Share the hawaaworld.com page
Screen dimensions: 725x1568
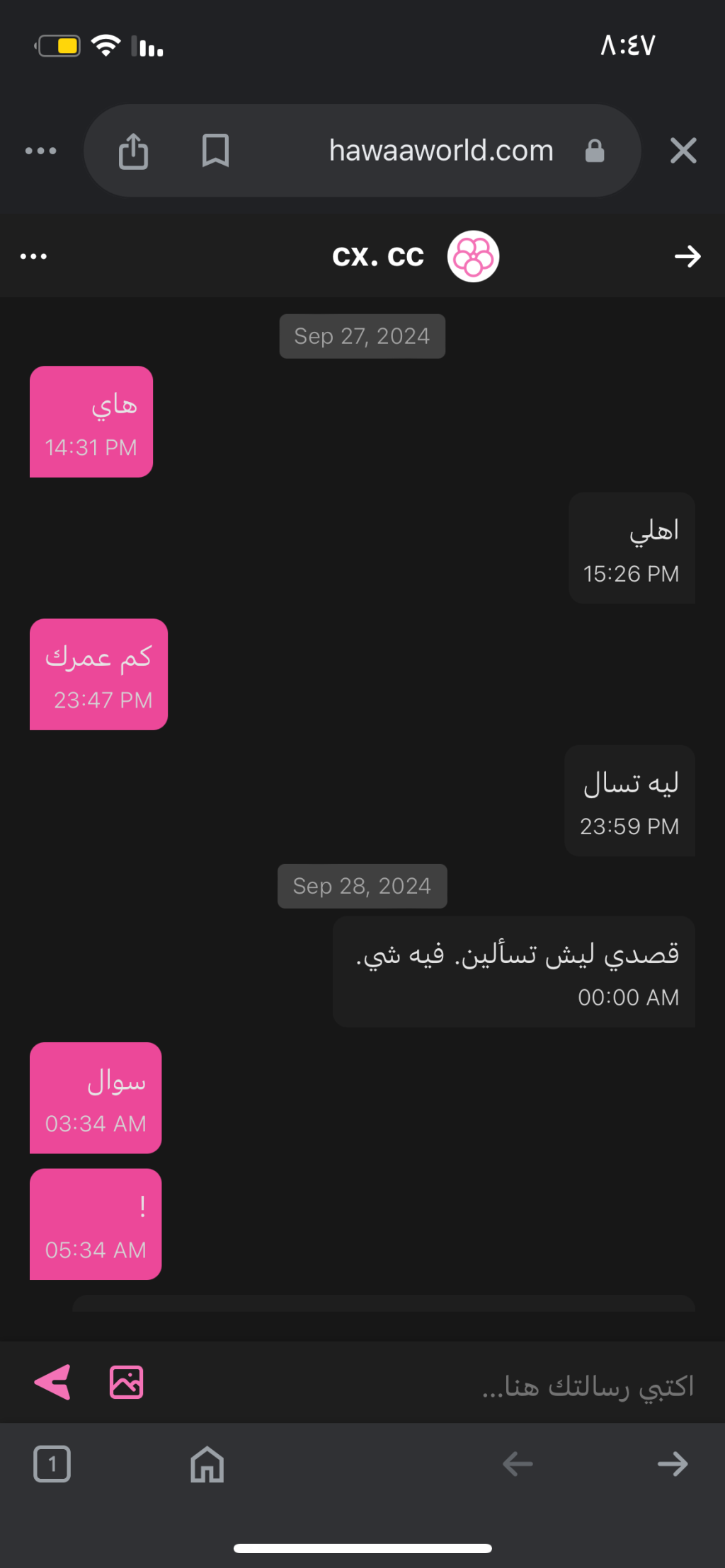(133, 151)
